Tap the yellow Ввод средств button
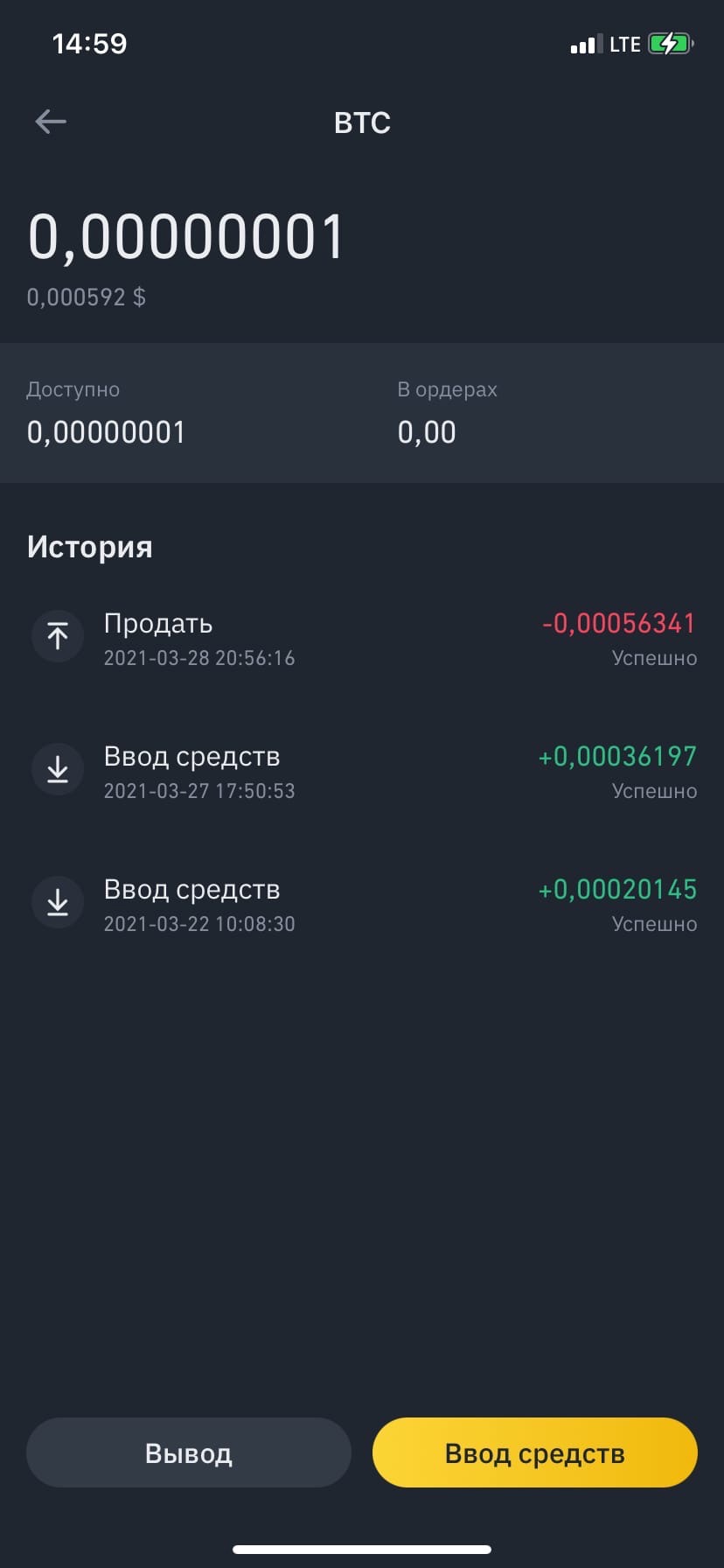Image resolution: width=724 pixels, height=1568 pixels. [x=534, y=1453]
